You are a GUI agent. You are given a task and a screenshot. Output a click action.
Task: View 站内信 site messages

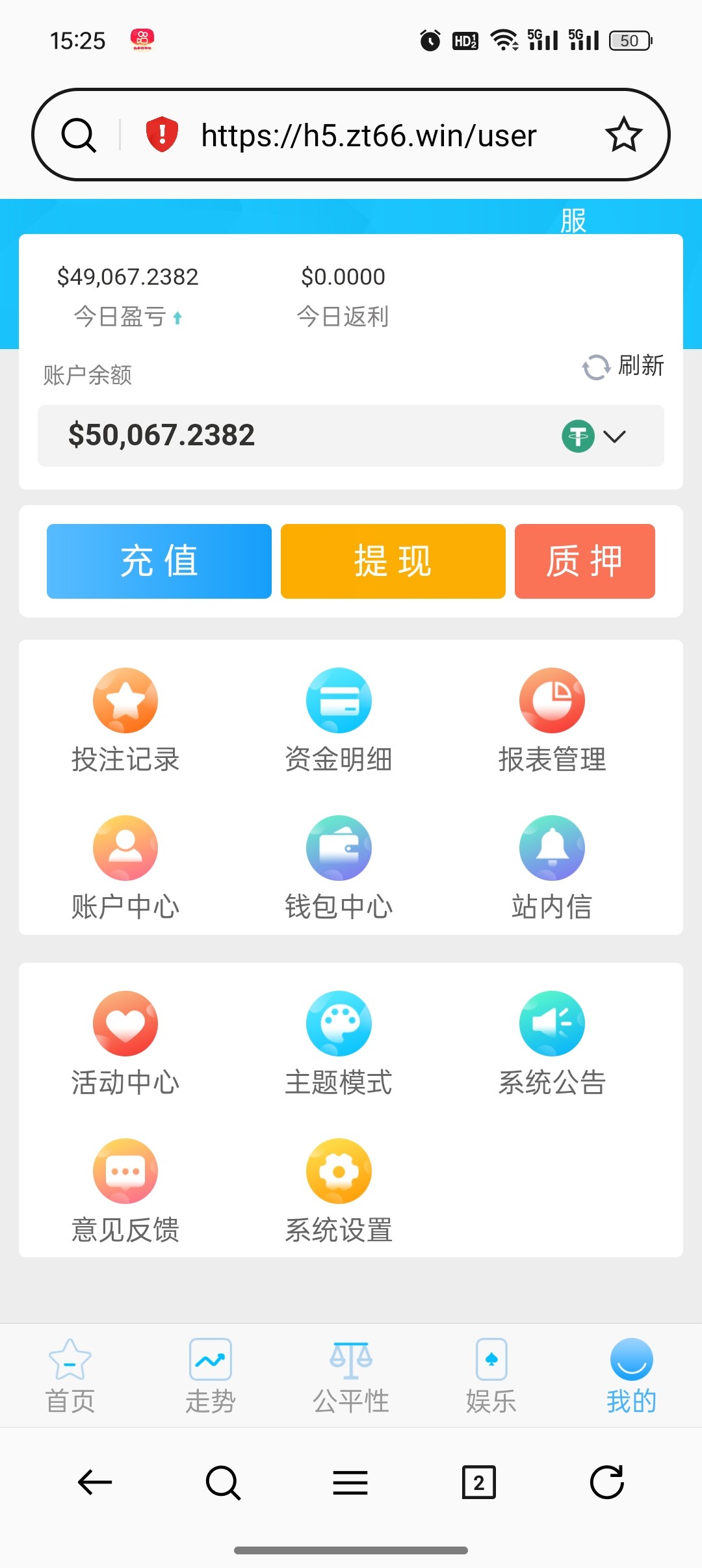[x=552, y=867]
